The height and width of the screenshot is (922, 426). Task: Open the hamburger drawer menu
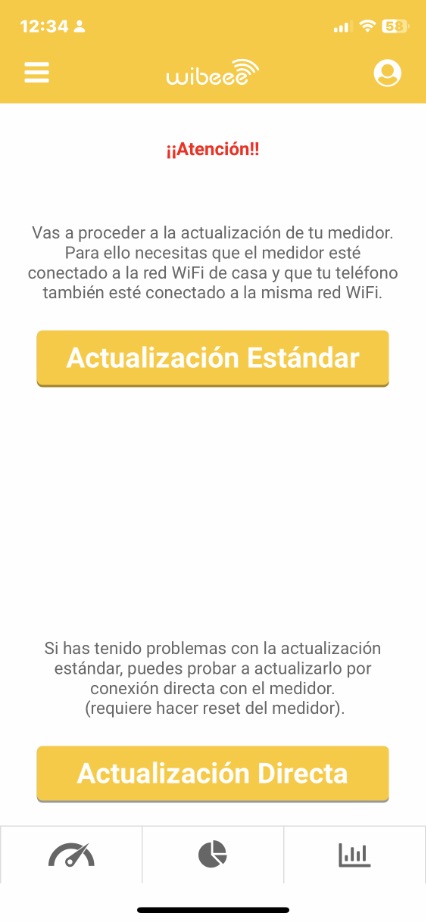(36, 73)
